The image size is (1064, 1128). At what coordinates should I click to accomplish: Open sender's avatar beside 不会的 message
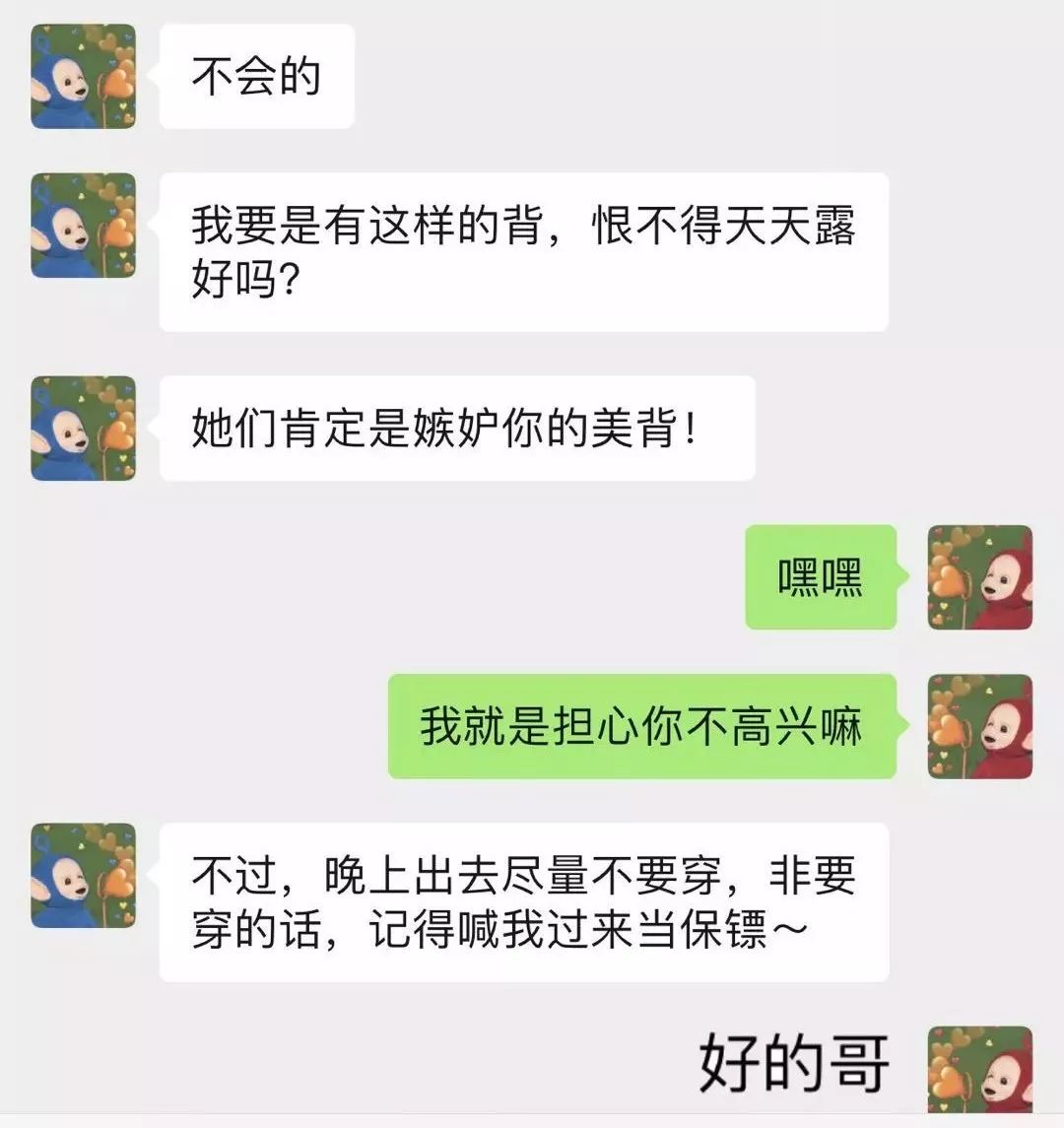[83, 77]
